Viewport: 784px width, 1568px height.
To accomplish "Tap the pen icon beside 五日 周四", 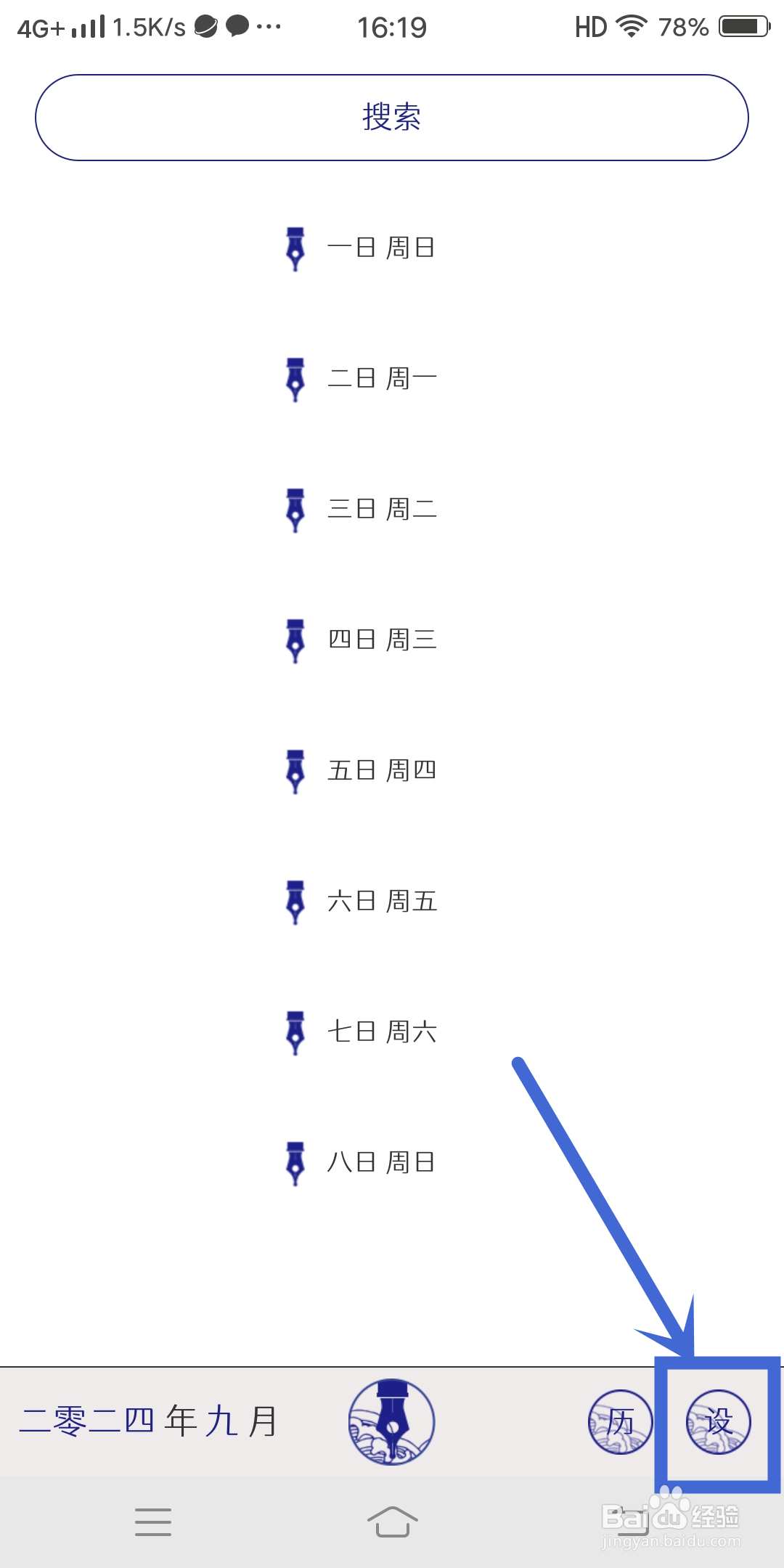I will [x=295, y=771].
